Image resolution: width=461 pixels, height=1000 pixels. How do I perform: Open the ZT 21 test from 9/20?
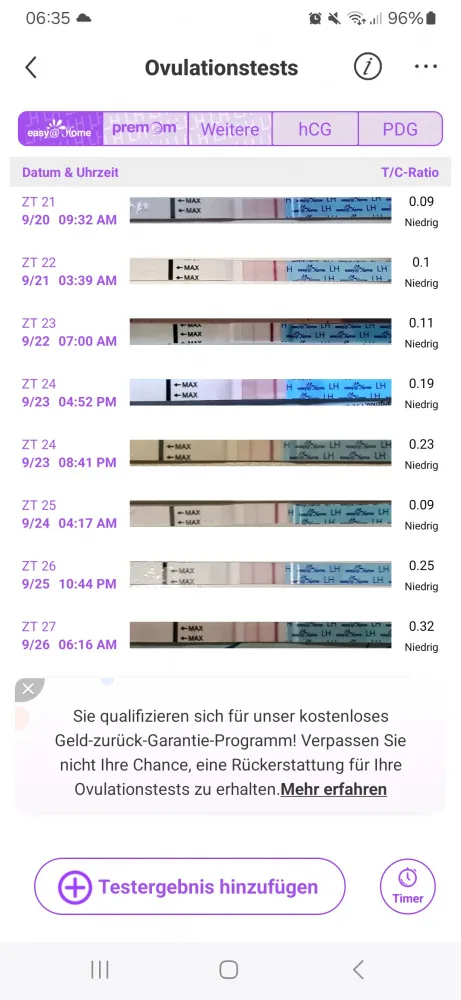pos(230,211)
